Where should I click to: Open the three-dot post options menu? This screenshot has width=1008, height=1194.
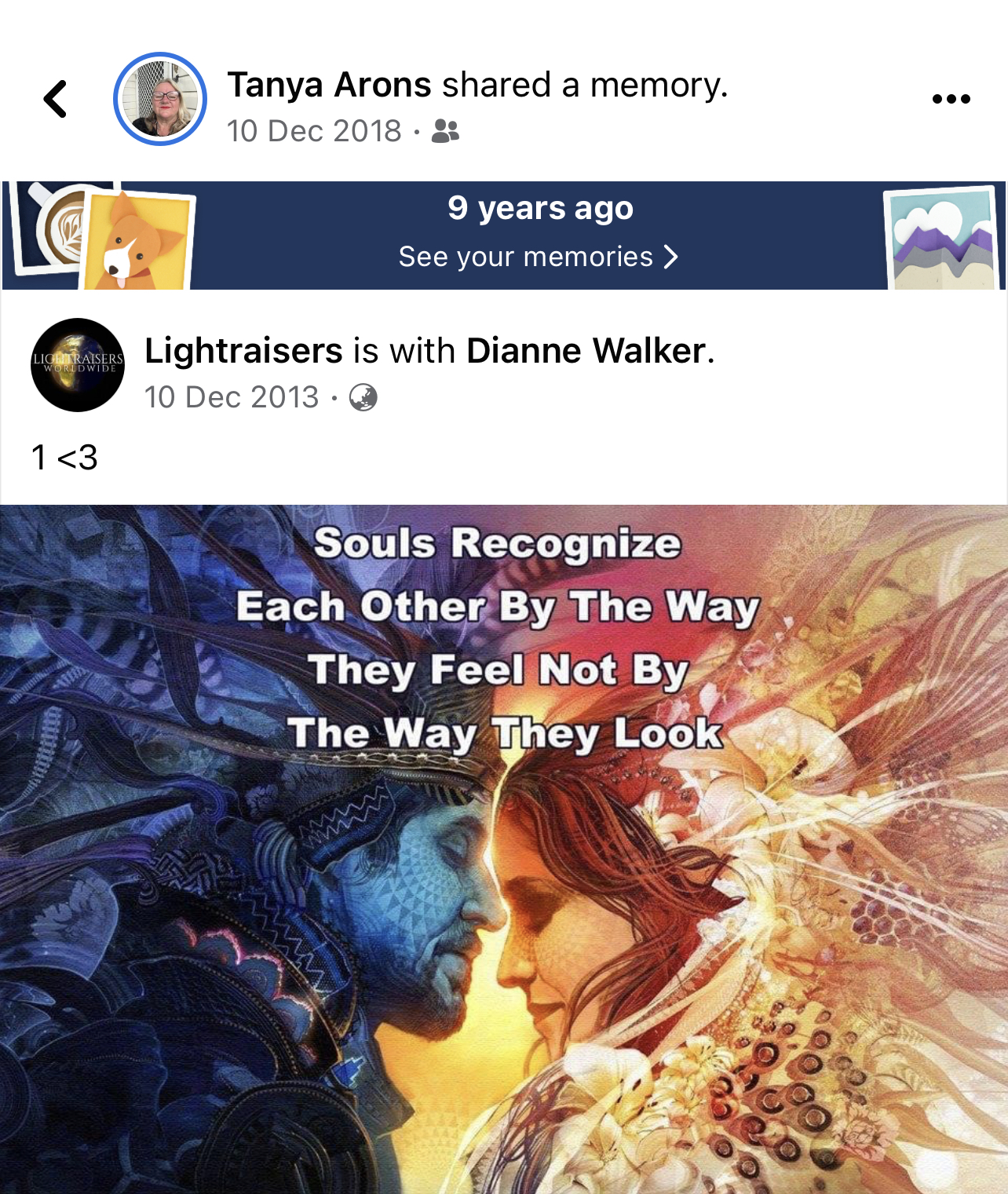click(951, 99)
